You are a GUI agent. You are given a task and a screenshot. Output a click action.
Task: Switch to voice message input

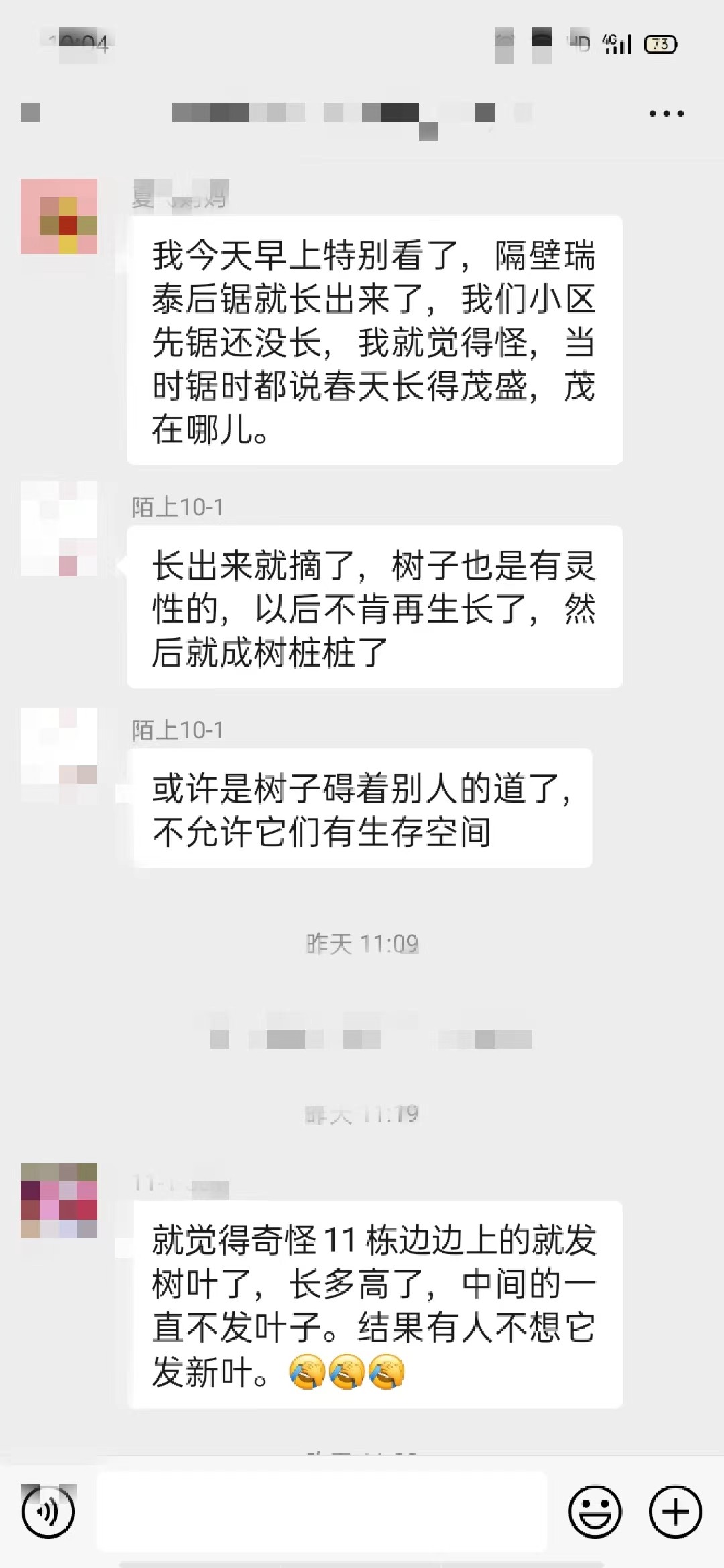48,1512
